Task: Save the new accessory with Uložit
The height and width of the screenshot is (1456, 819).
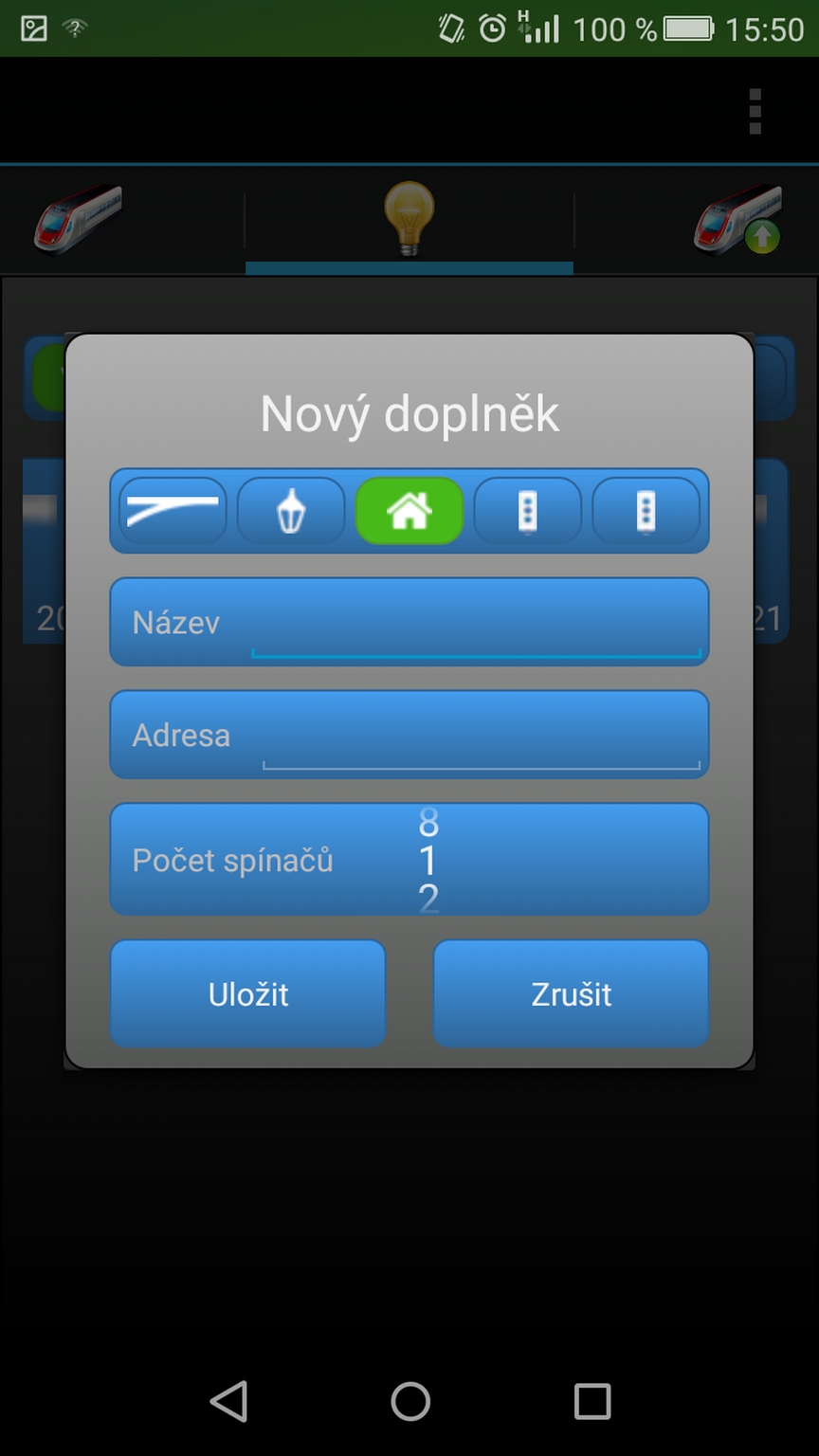Action: click(x=247, y=993)
